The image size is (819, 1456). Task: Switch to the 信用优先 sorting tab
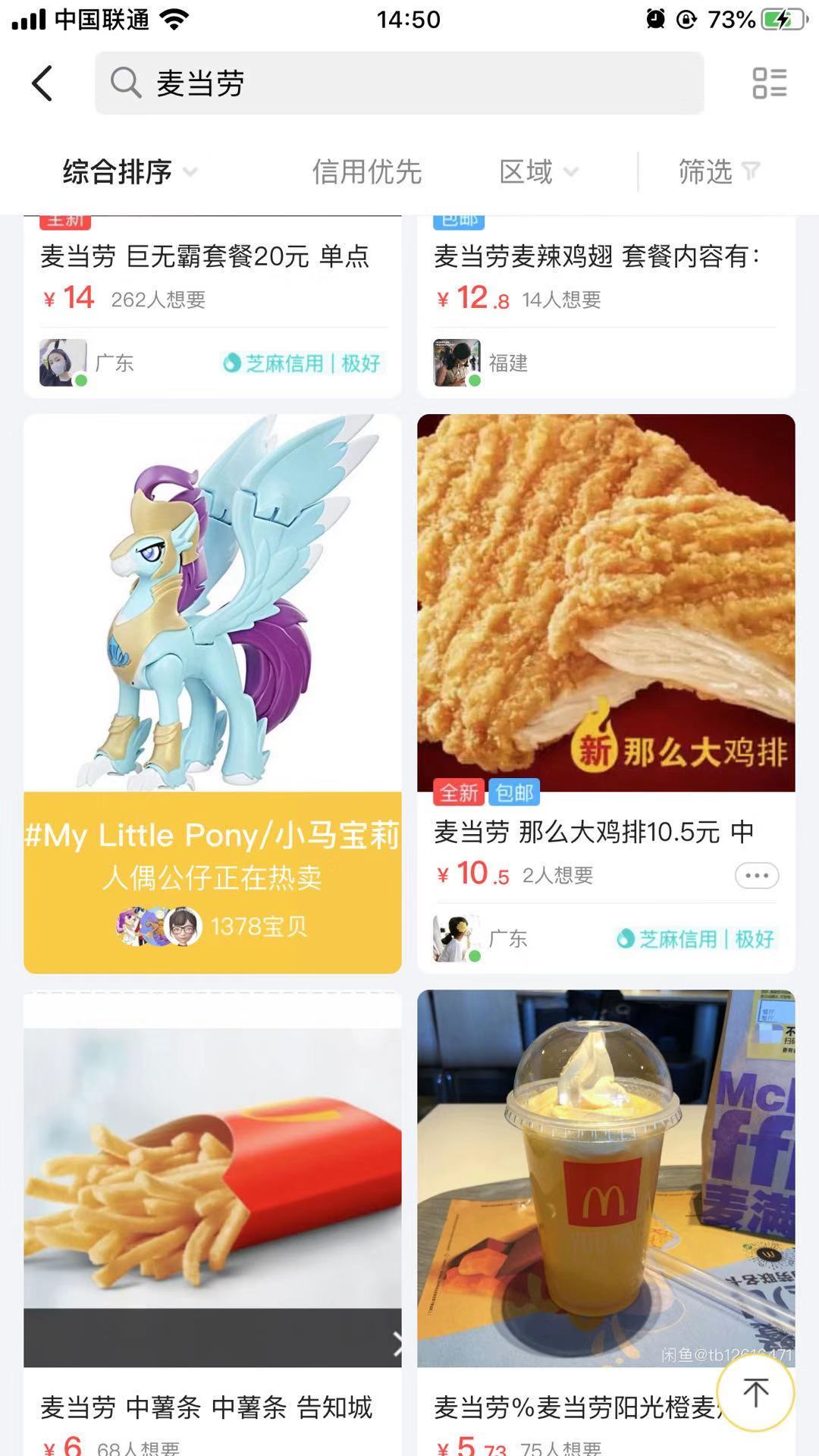(367, 171)
